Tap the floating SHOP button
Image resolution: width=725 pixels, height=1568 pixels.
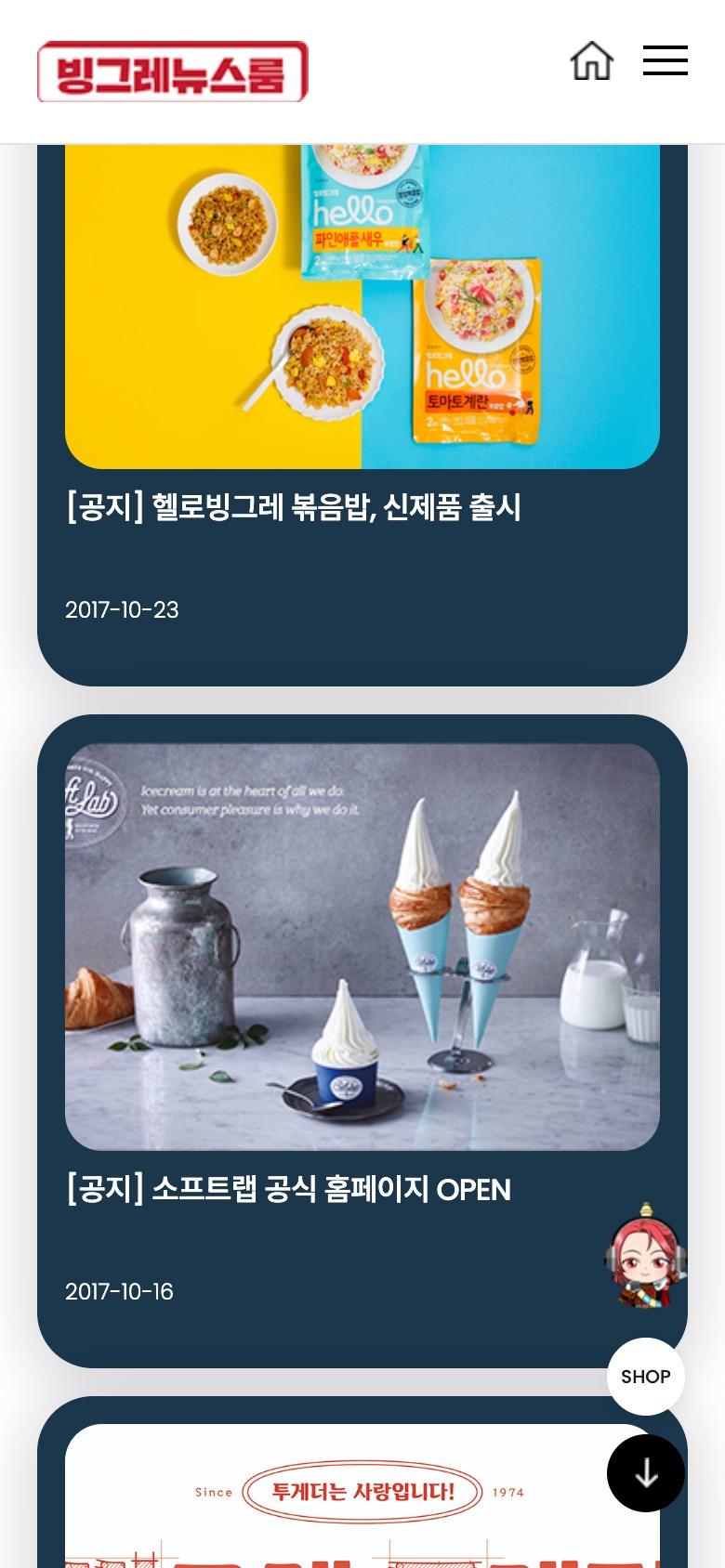tap(645, 1377)
